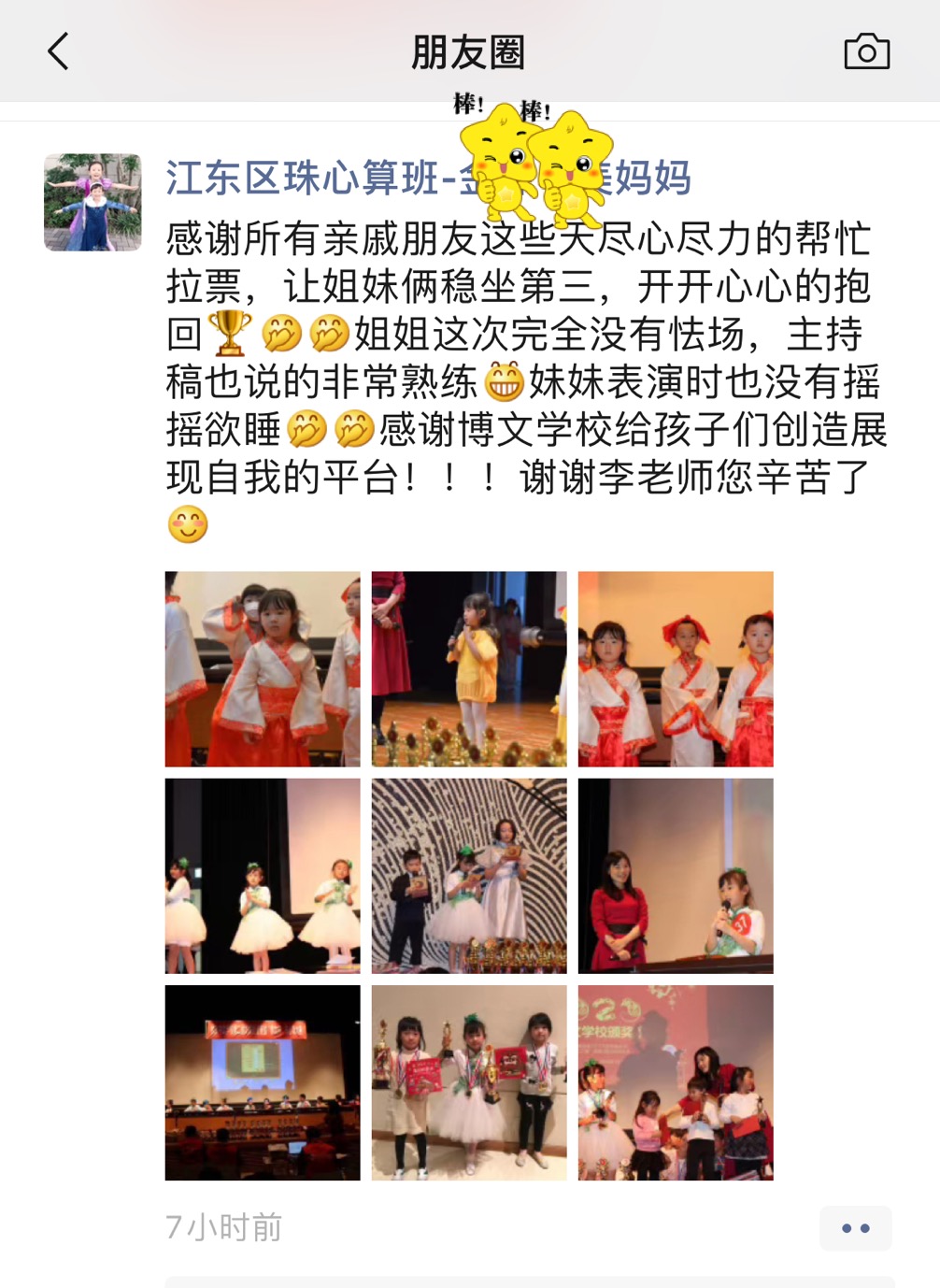View award ceremony photo with red backdrop
The image size is (940, 1288).
676,1082
